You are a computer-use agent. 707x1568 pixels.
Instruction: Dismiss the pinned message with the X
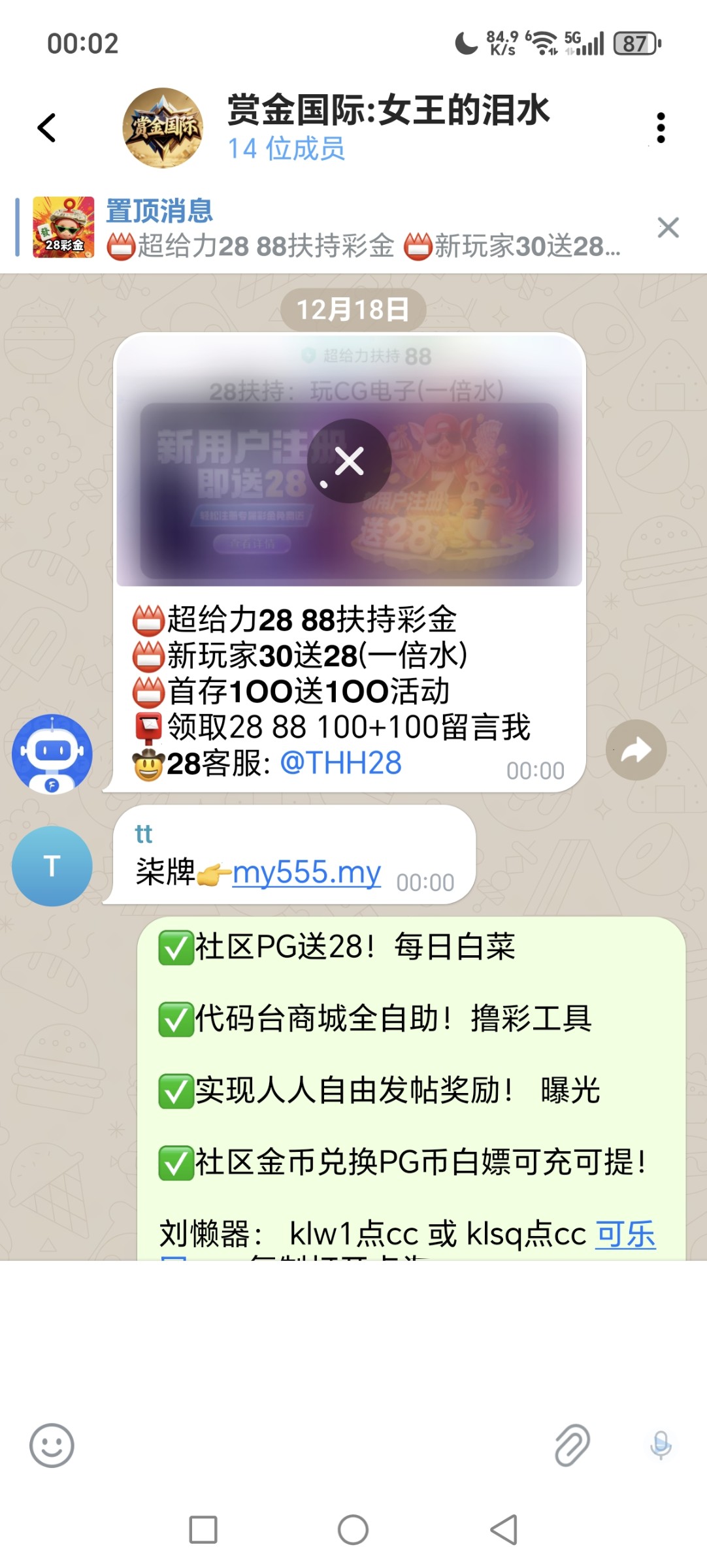(x=668, y=227)
